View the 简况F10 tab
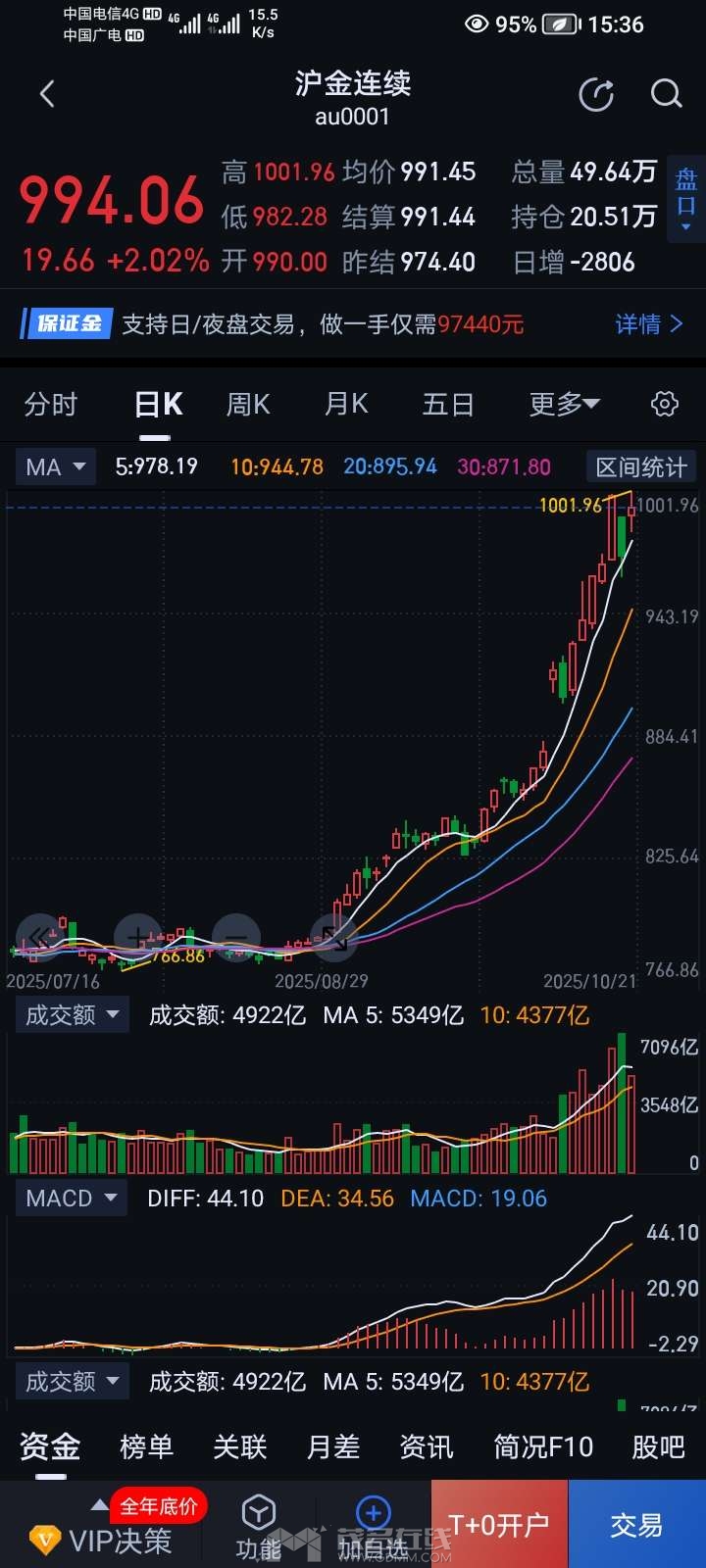706x1568 pixels. point(543,1446)
